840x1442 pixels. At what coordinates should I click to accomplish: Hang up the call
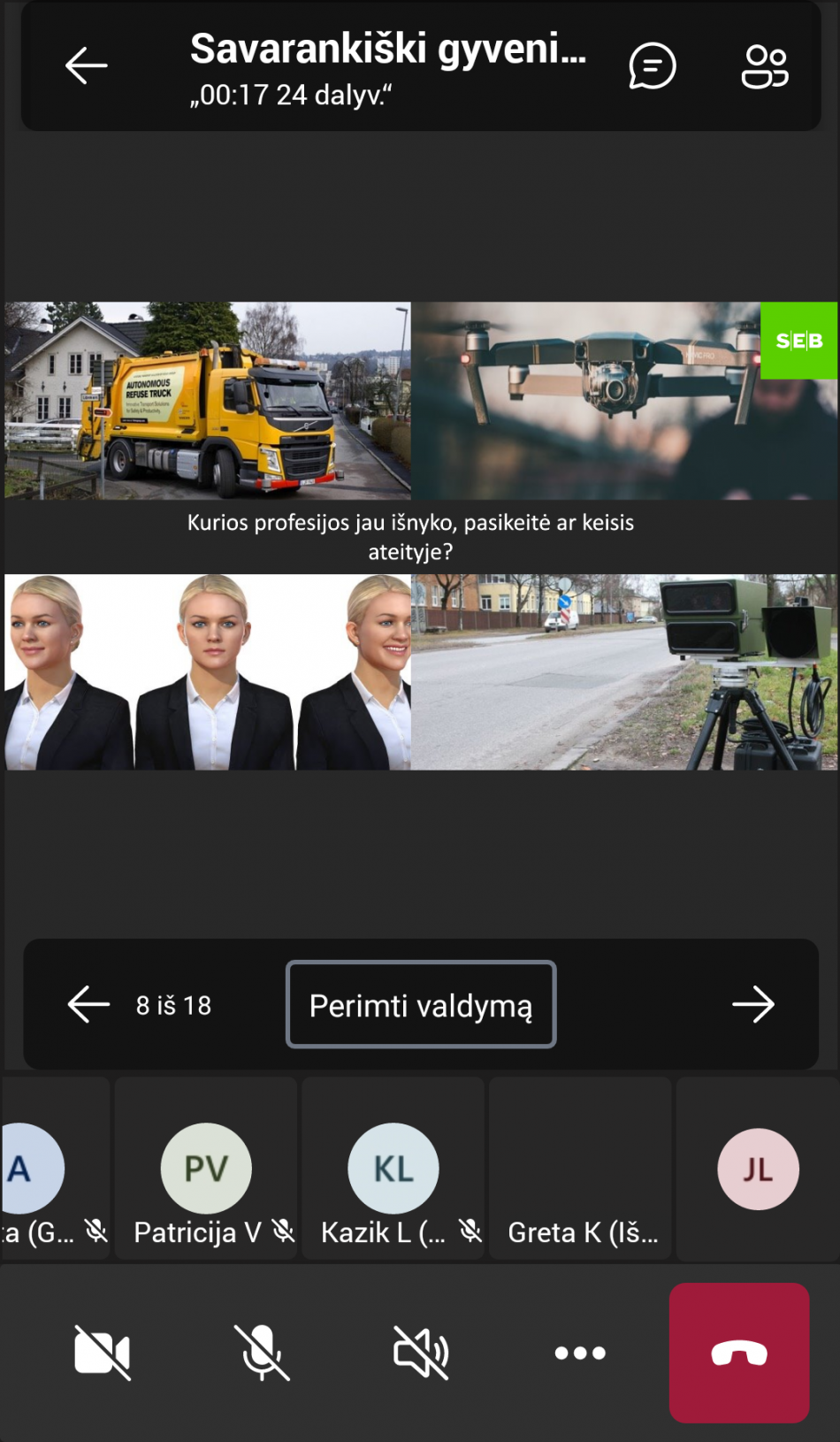point(739,1353)
